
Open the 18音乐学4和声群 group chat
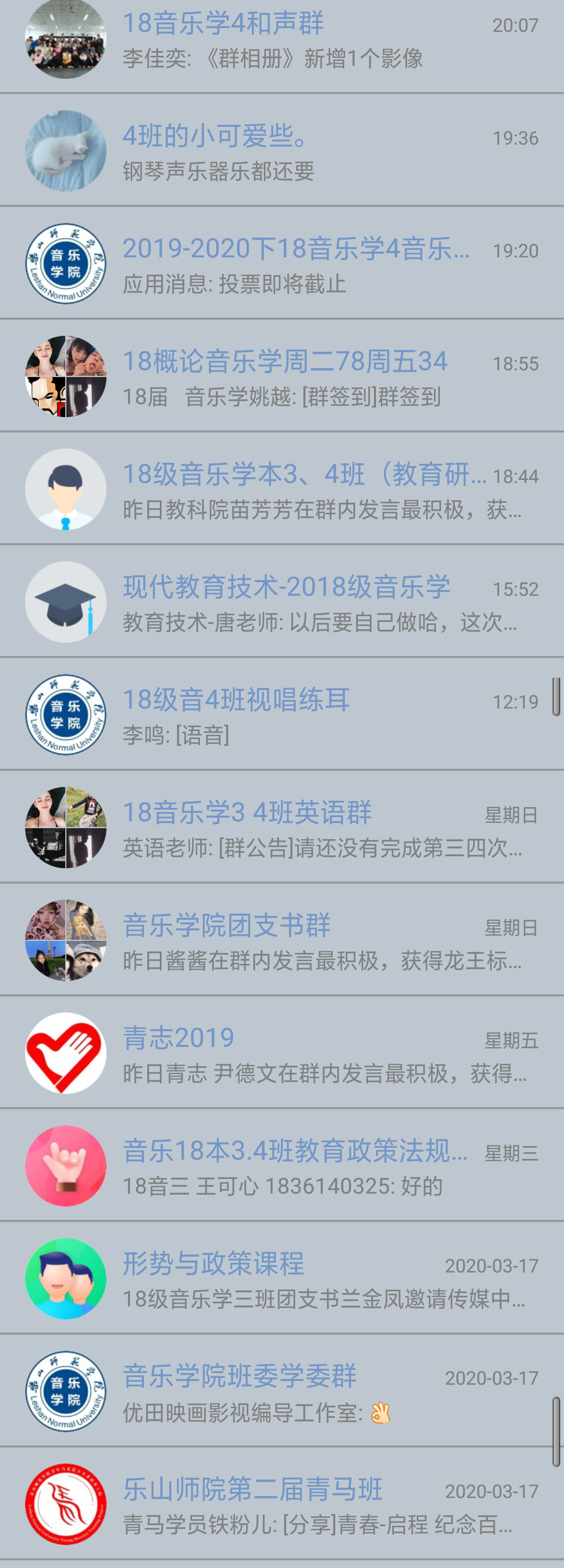click(x=282, y=40)
